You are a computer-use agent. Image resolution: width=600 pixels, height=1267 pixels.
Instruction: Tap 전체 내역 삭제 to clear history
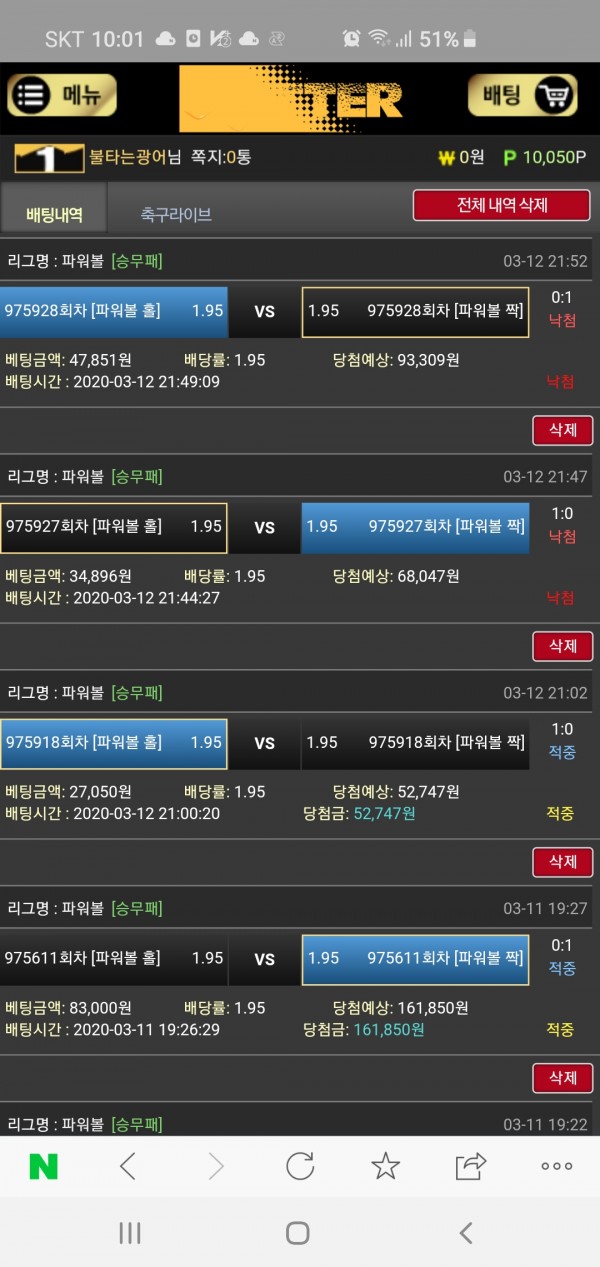(x=501, y=205)
